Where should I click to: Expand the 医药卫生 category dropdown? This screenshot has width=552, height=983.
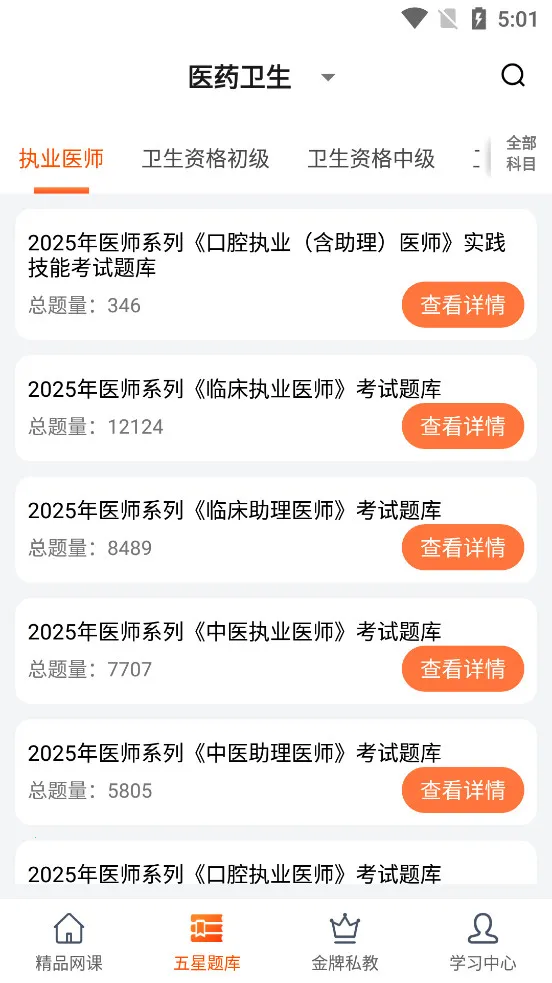[328, 78]
